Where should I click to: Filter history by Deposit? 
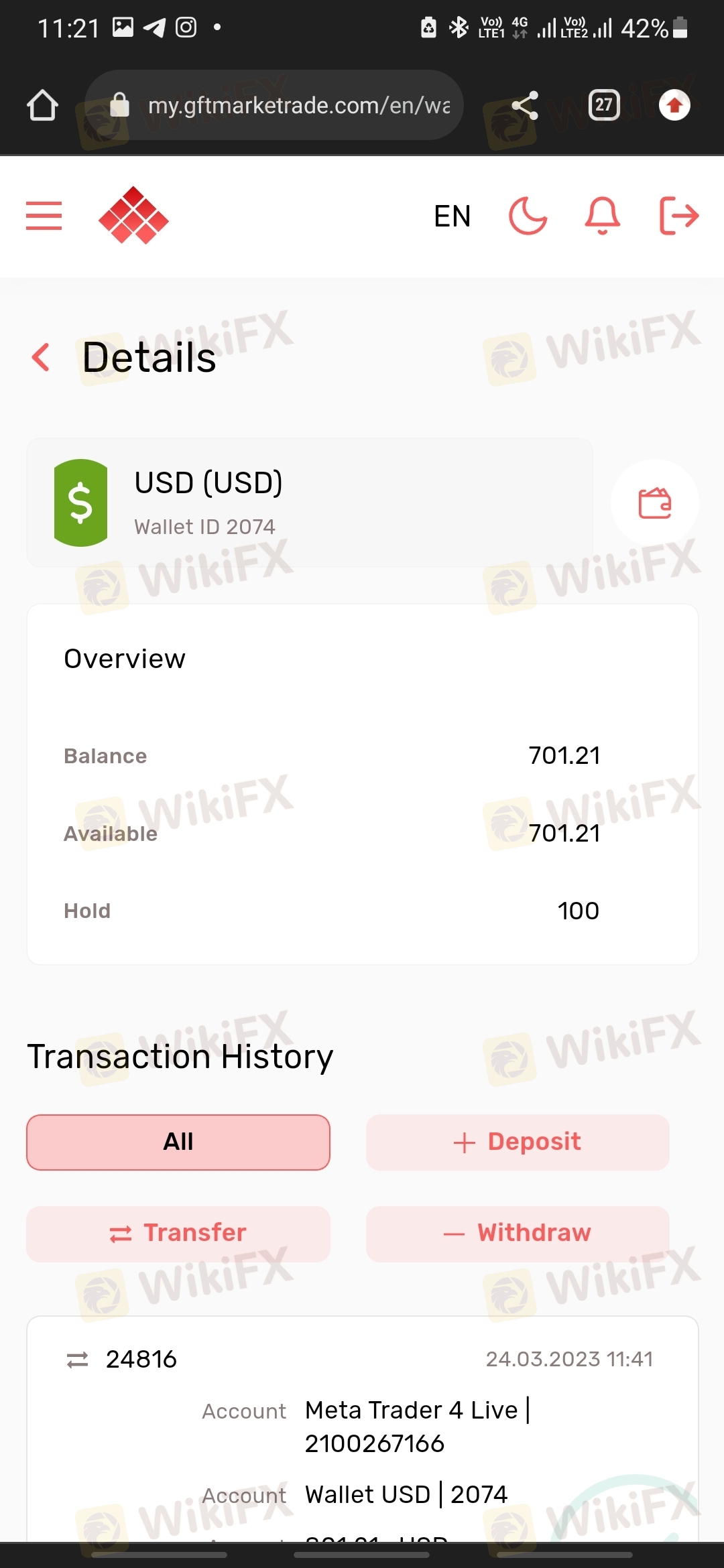click(x=518, y=1142)
